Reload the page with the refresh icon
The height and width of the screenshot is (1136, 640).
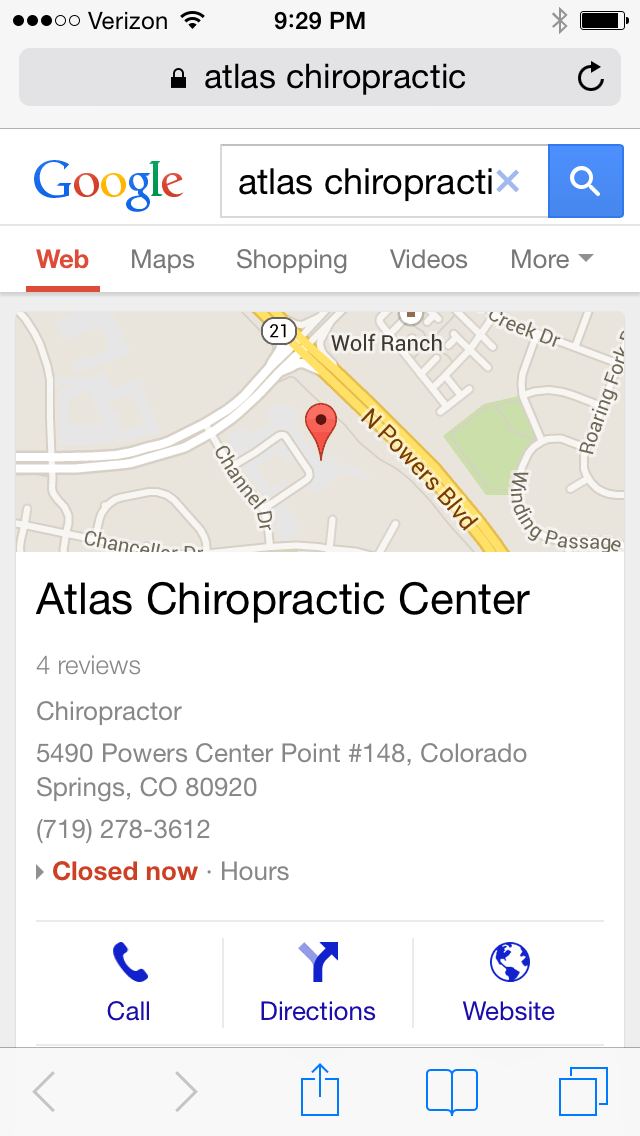(x=591, y=77)
